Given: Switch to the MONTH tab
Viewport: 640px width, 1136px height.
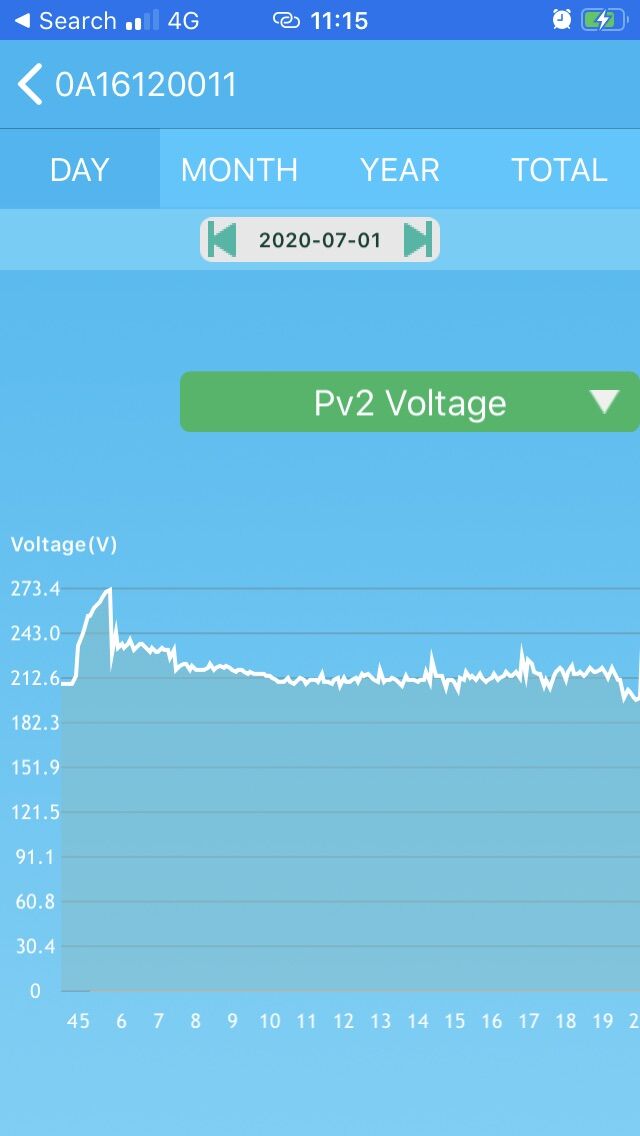Looking at the screenshot, I should 239,170.
